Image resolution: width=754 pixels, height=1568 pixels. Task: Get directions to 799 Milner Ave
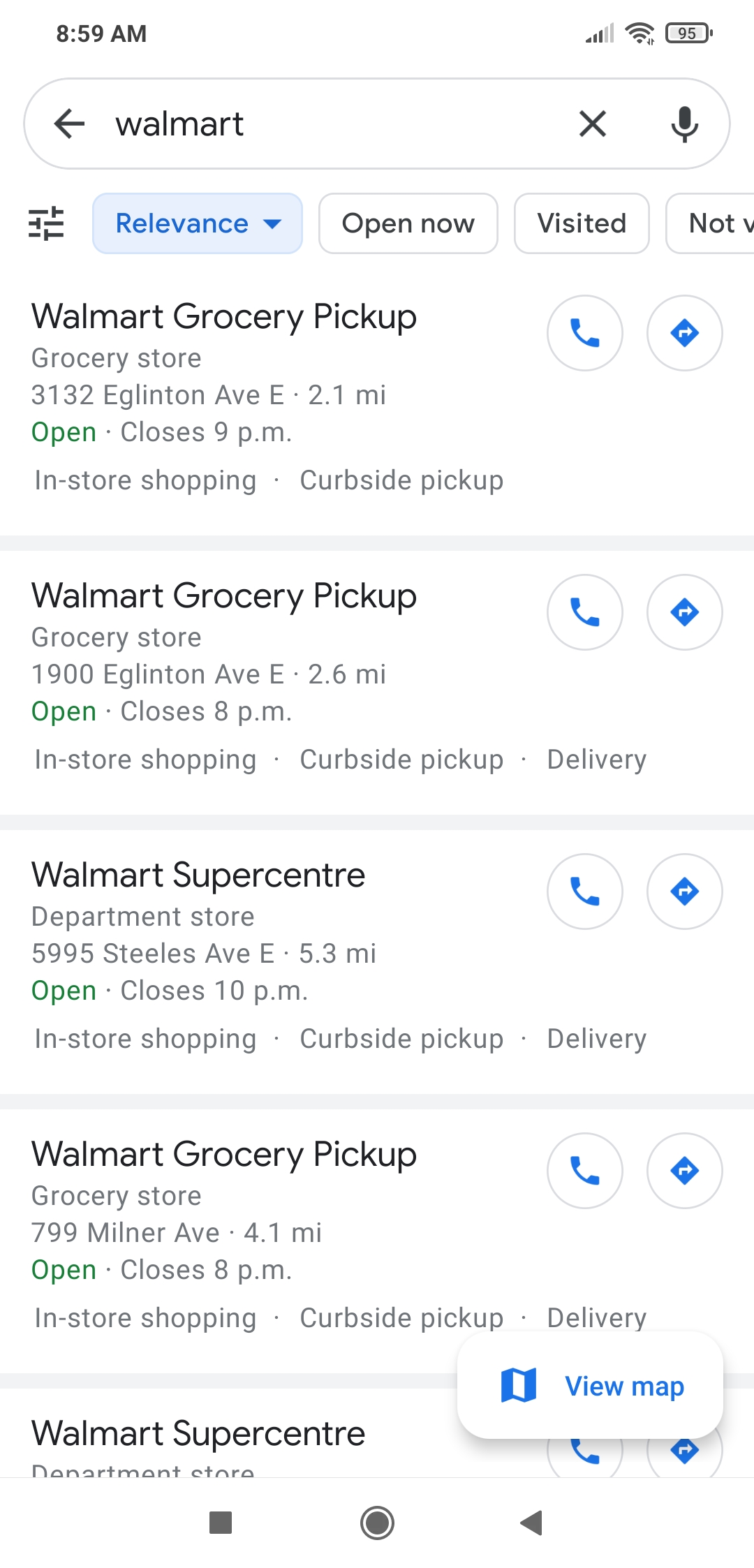click(x=684, y=1171)
